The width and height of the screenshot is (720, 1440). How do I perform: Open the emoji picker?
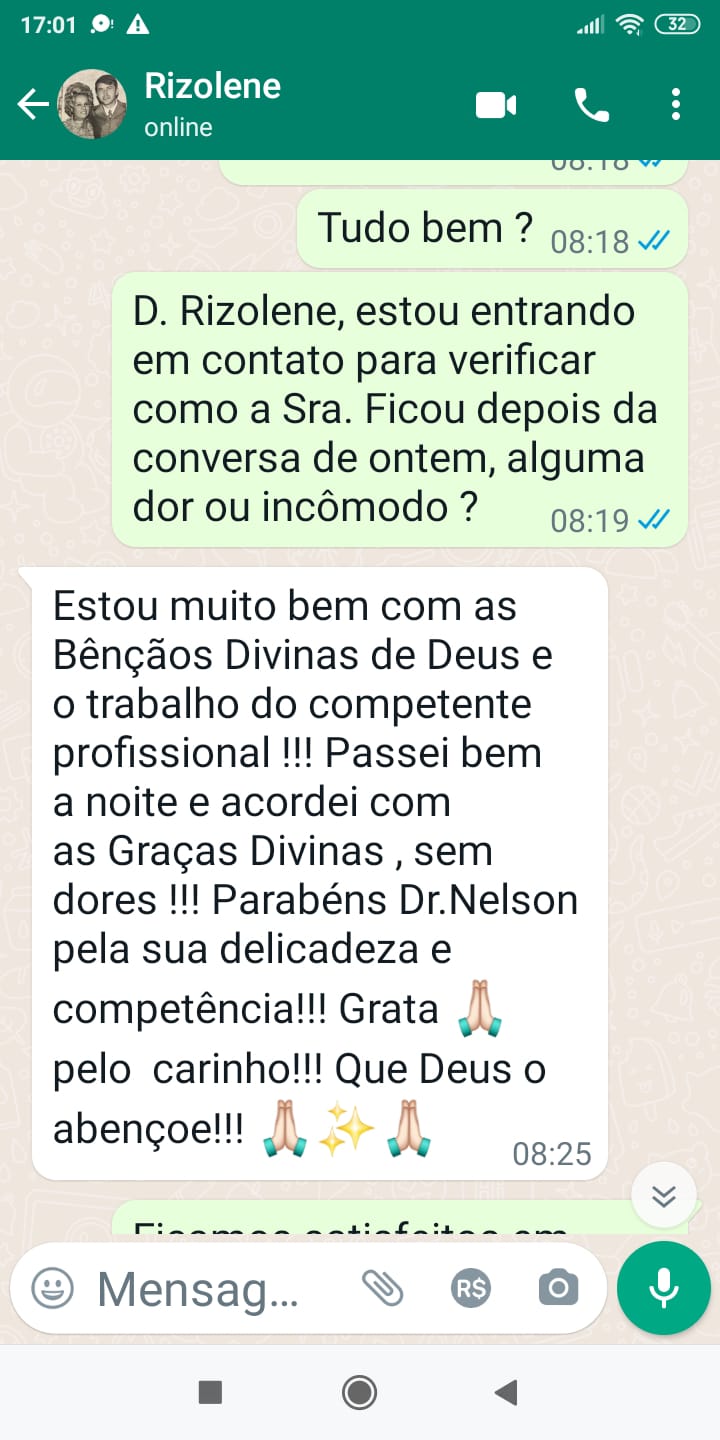coord(52,1288)
